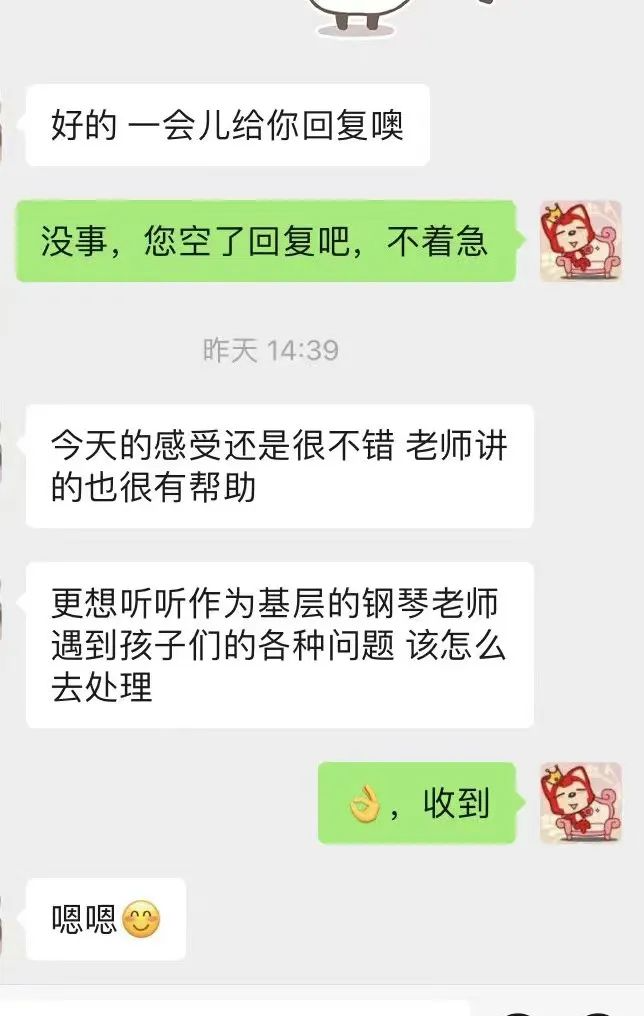Tap my avatar next to the 收到 reply
Image resolution: width=644 pixels, height=1016 pixels.
tap(581, 802)
